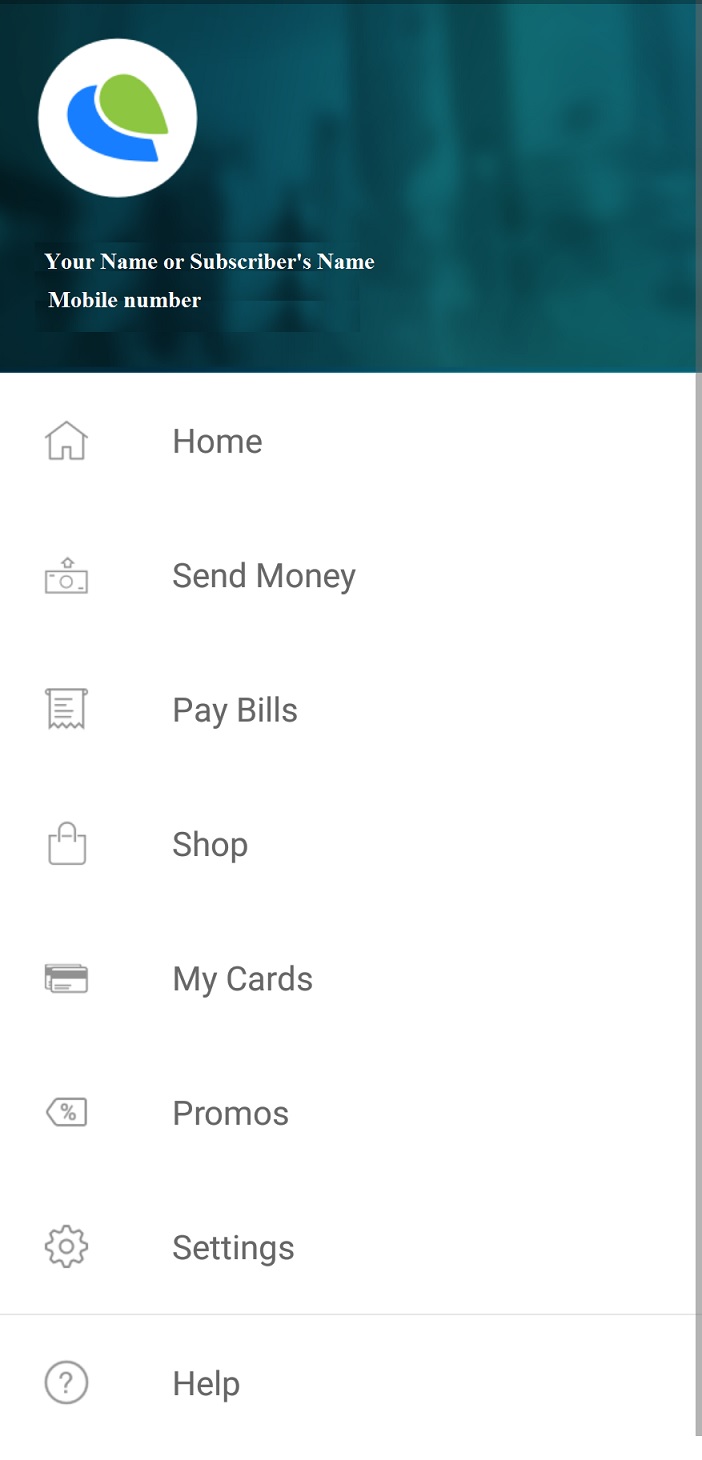The width and height of the screenshot is (702, 1460).
Task: View My Cards
Action: 242,979
